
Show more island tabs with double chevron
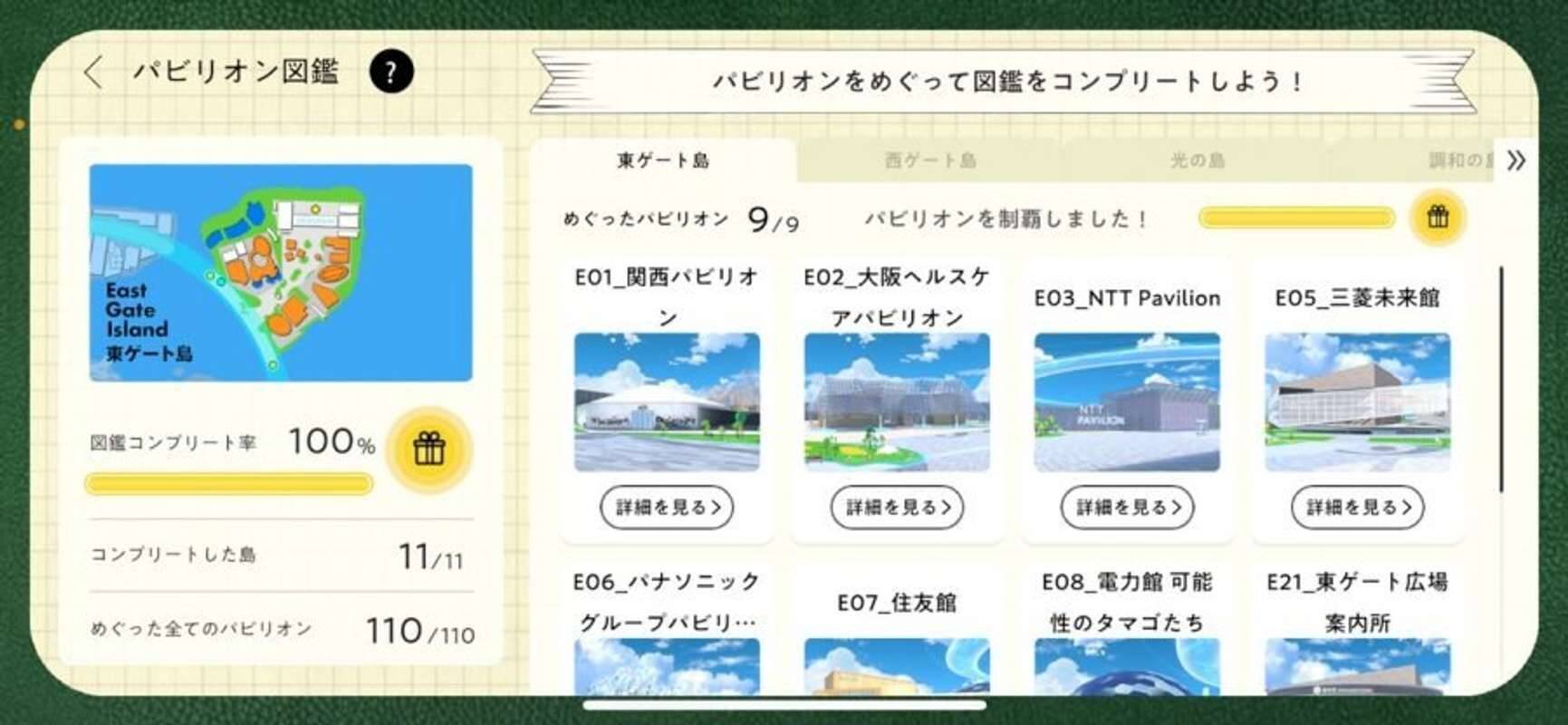point(1515,160)
